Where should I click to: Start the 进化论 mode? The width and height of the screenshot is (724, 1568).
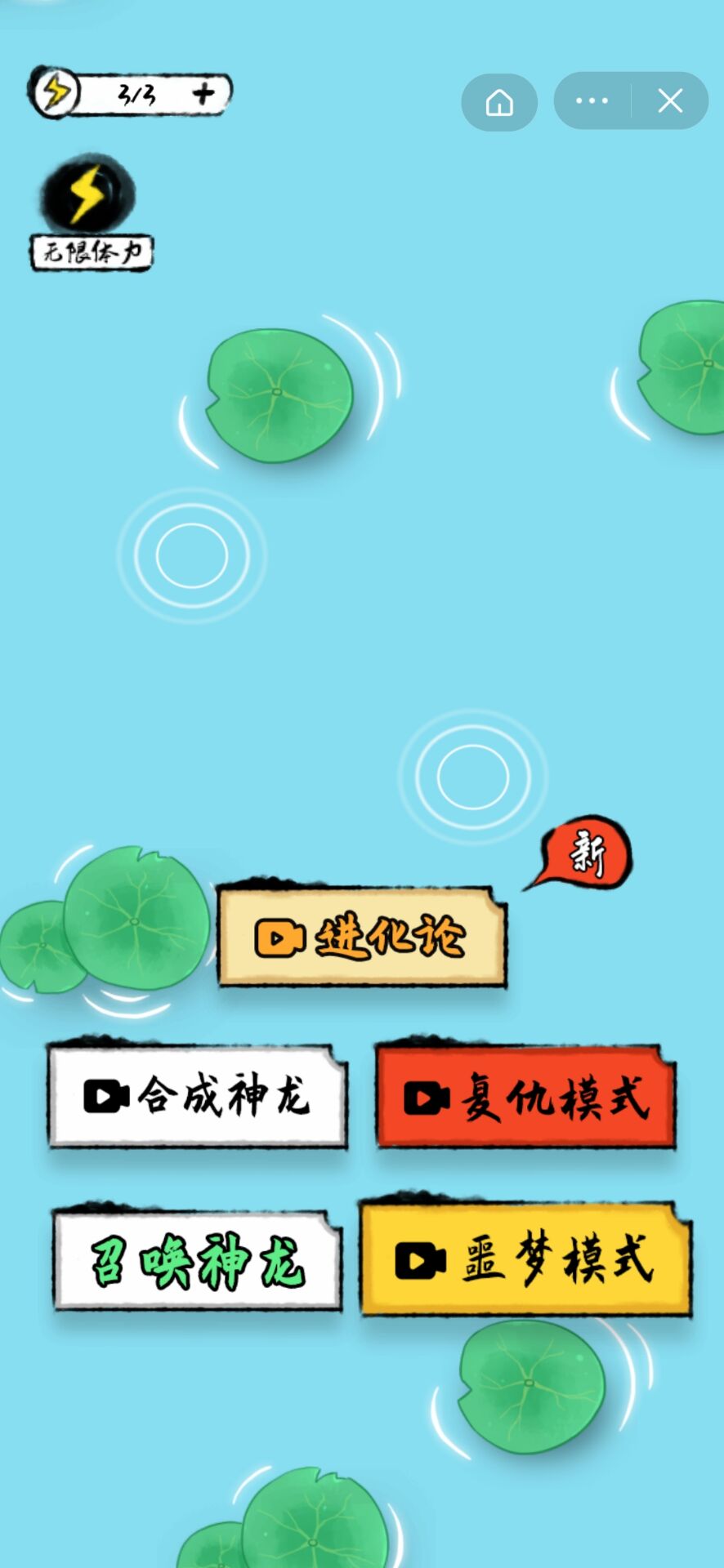[x=362, y=937]
